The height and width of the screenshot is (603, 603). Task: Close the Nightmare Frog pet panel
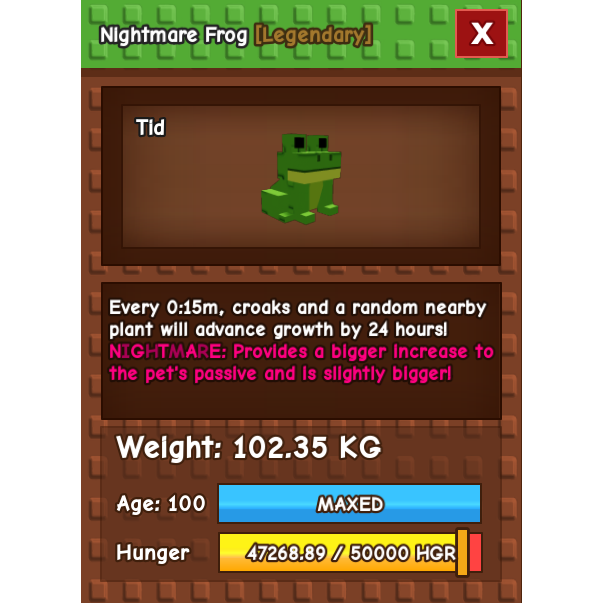coord(482,33)
